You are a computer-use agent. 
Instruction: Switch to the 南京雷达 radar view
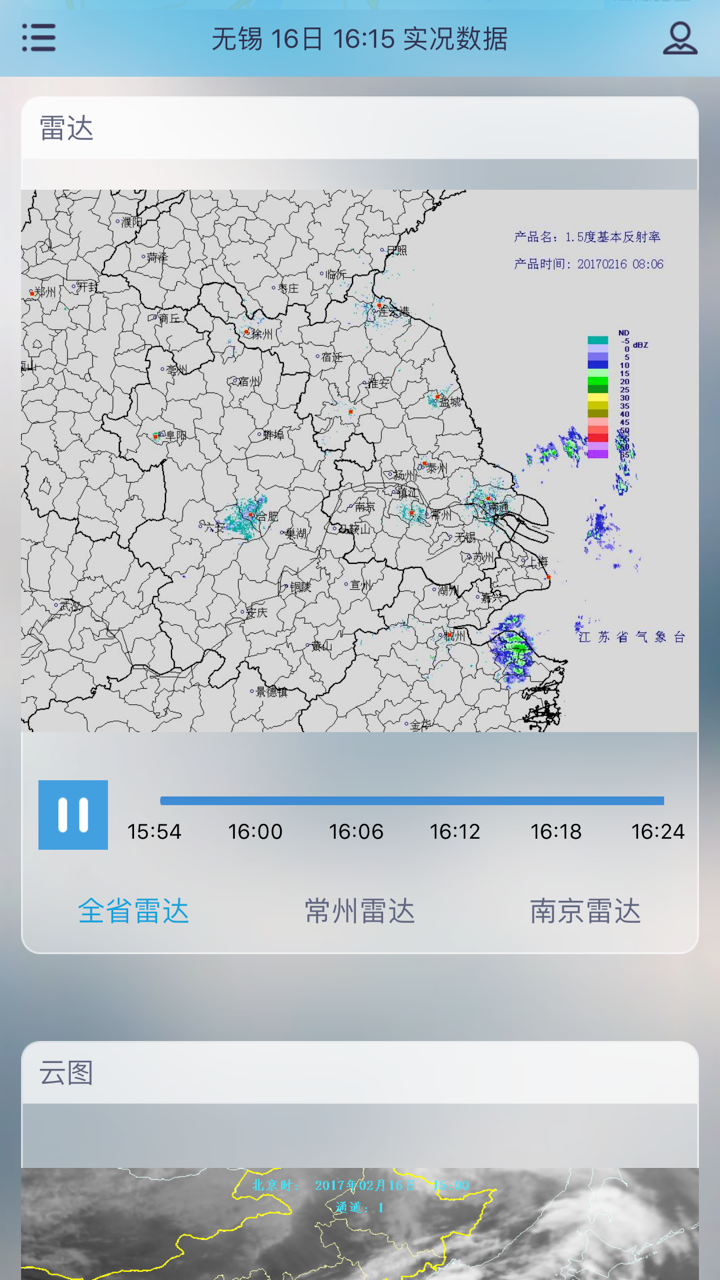click(585, 910)
